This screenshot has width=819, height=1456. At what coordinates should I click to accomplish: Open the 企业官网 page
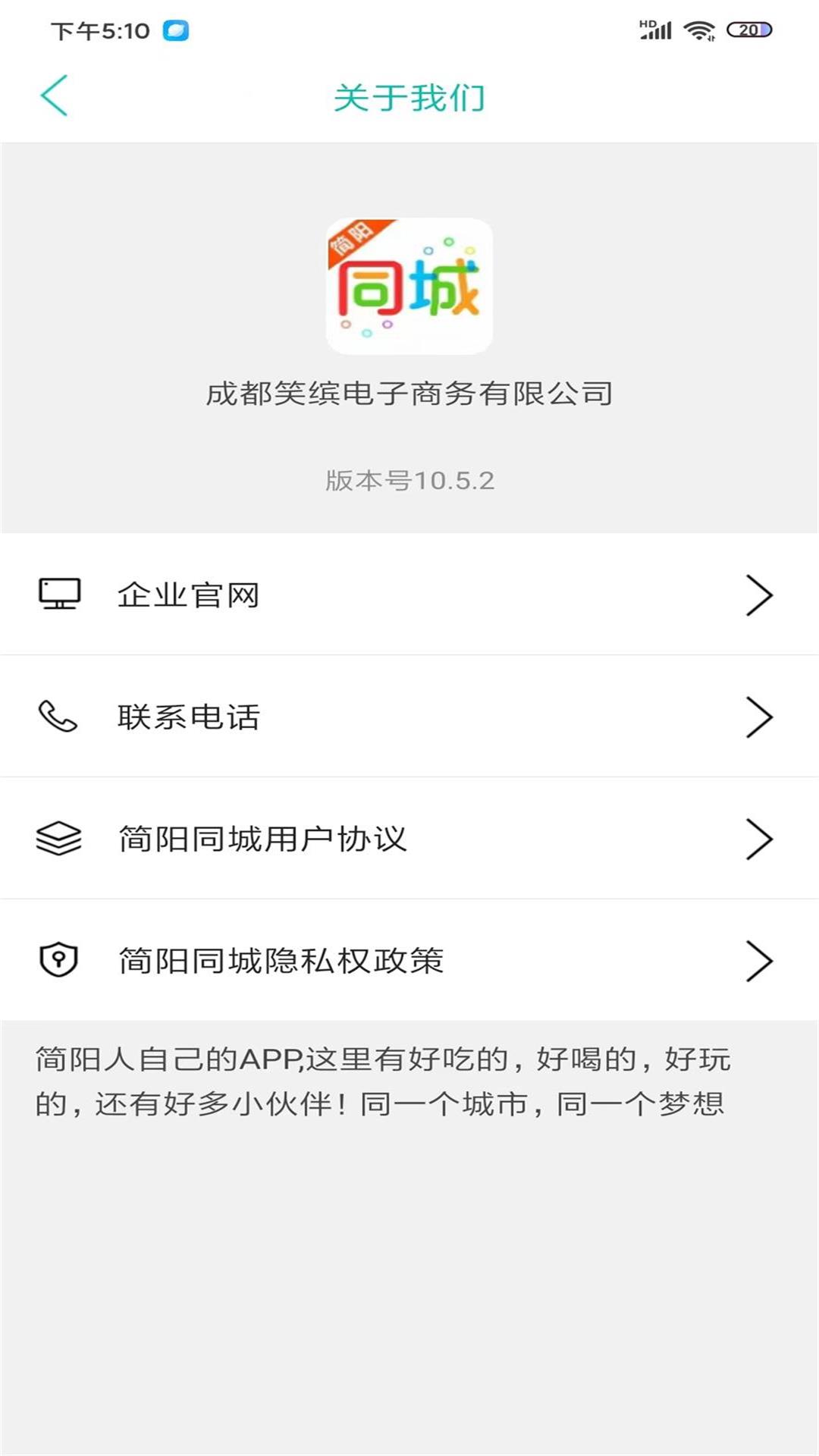coord(187,595)
